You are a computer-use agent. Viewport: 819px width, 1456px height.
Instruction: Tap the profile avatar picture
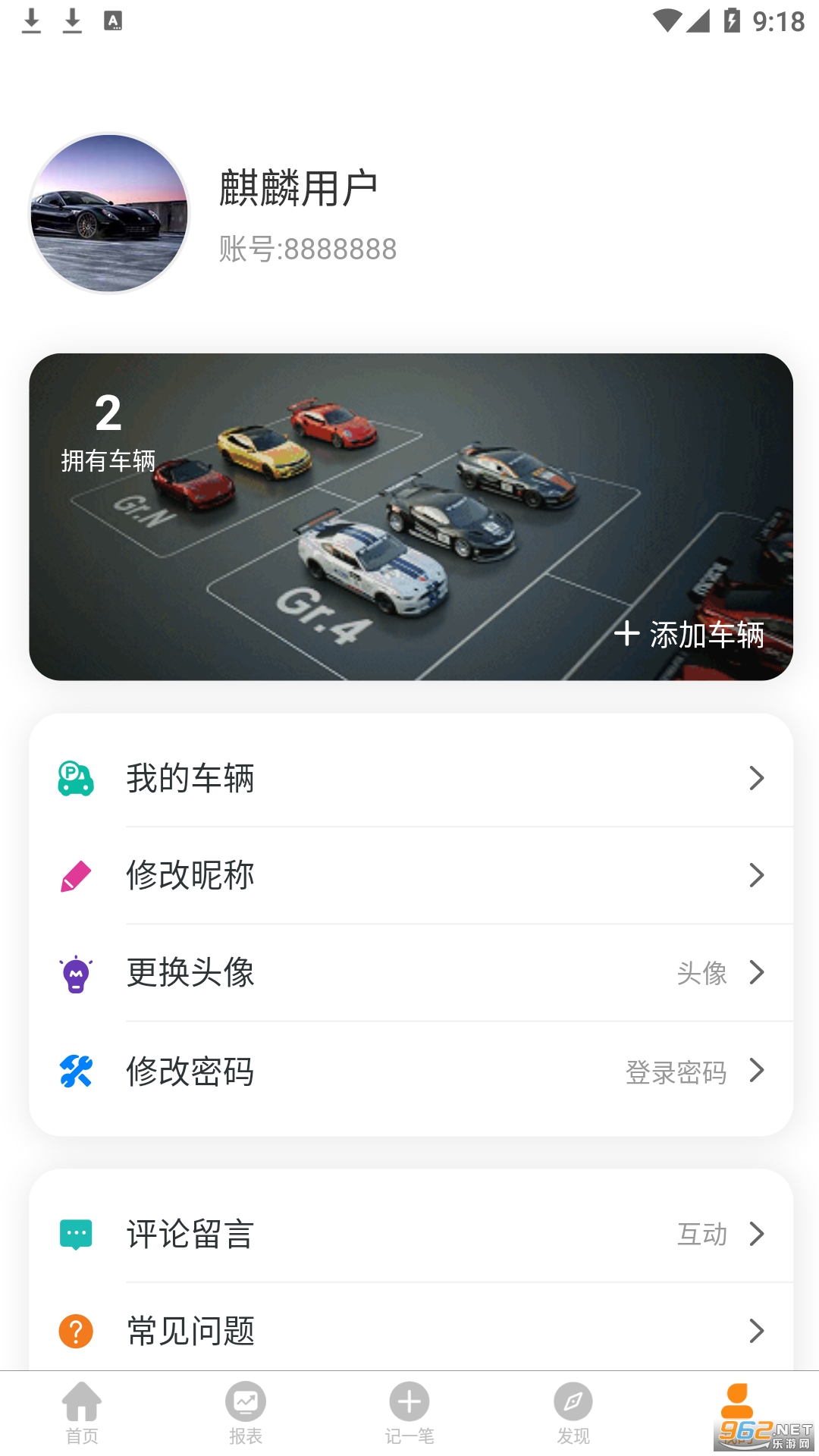[x=109, y=214]
